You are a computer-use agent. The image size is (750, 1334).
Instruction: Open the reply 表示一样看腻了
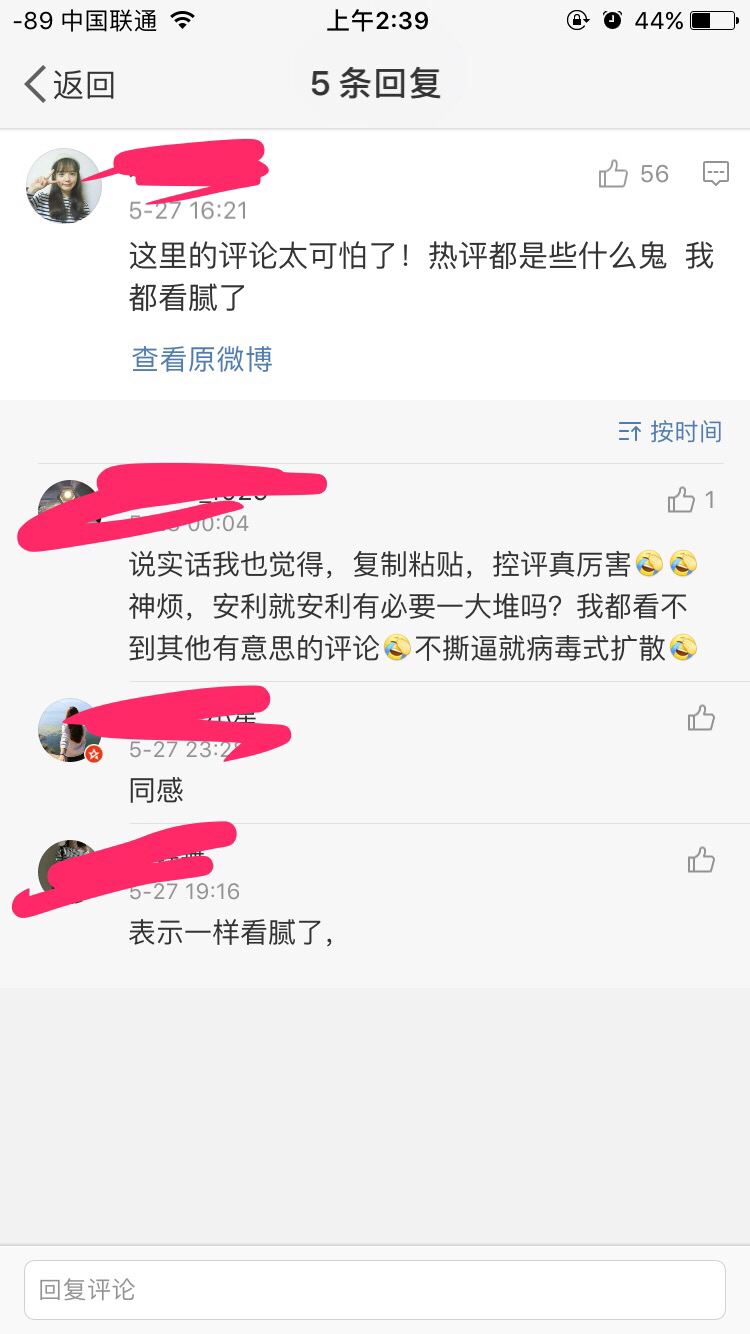point(230,933)
